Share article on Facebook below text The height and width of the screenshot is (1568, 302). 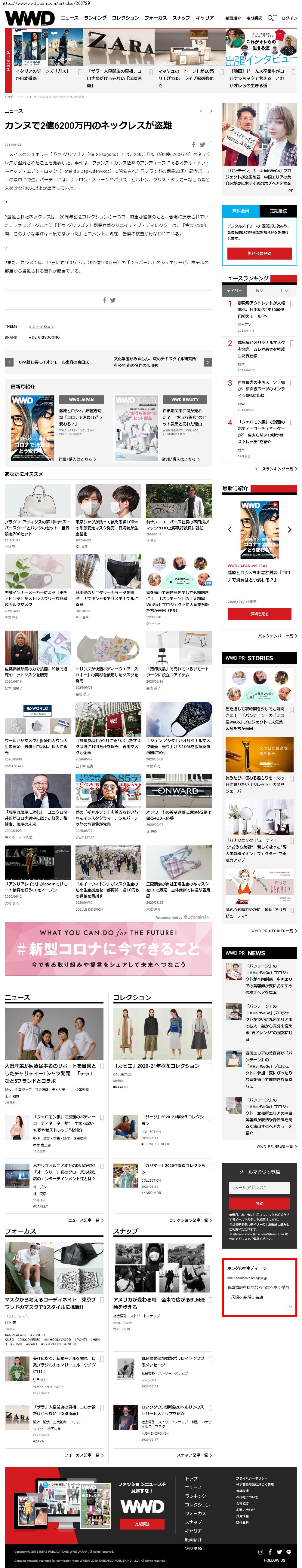104,300
